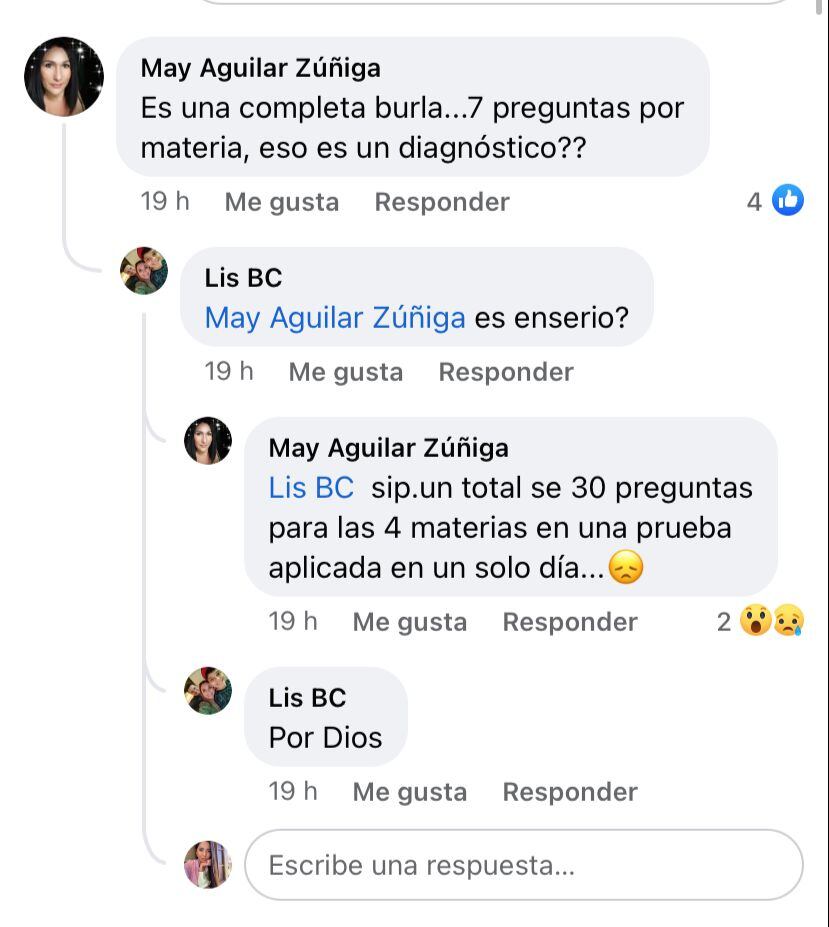Screen dimensions: 829x927
Task: Reply to Lis BC's 'es enserio?' comment
Action: point(506,372)
